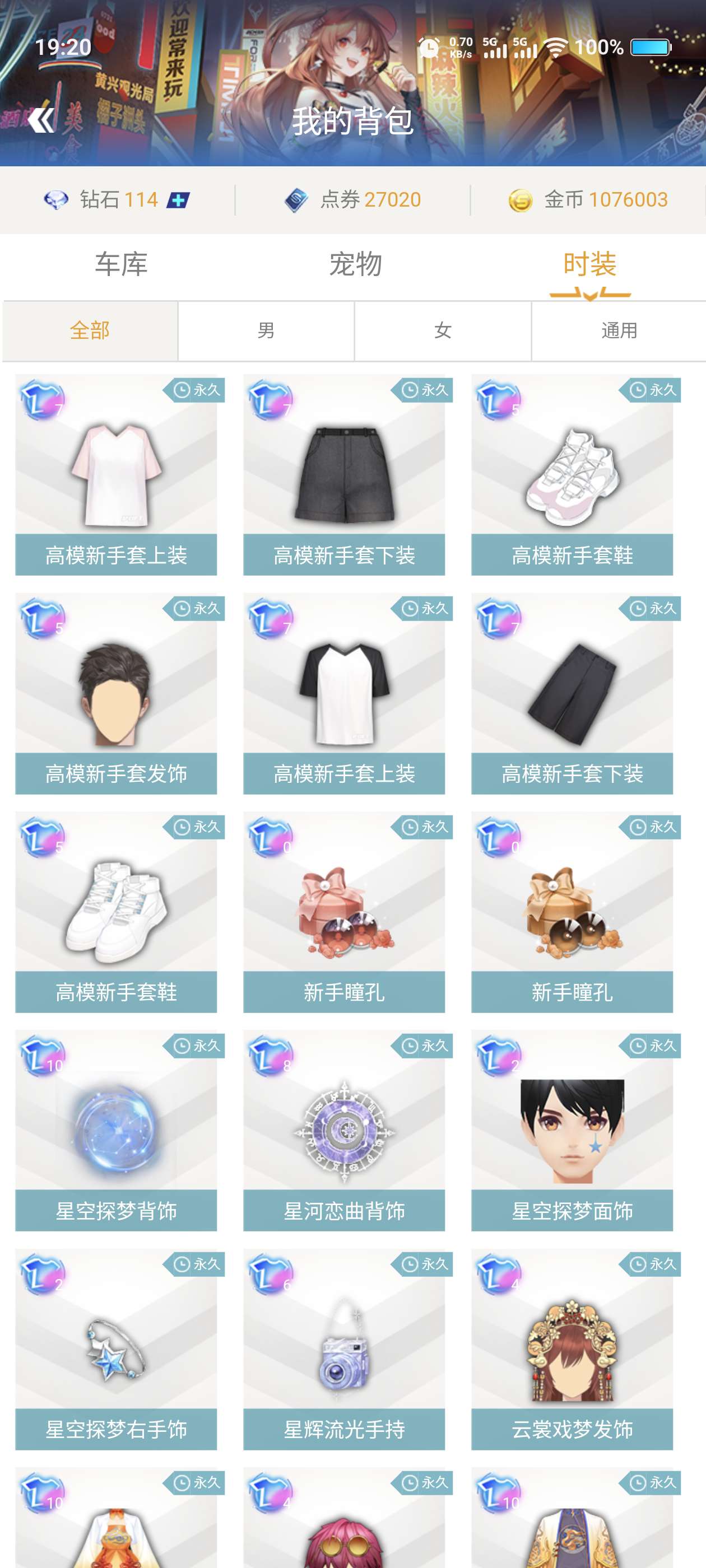View the 星辉流光手持 camera item
This screenshot has width=706, height=1568.
pos(343,1349)
